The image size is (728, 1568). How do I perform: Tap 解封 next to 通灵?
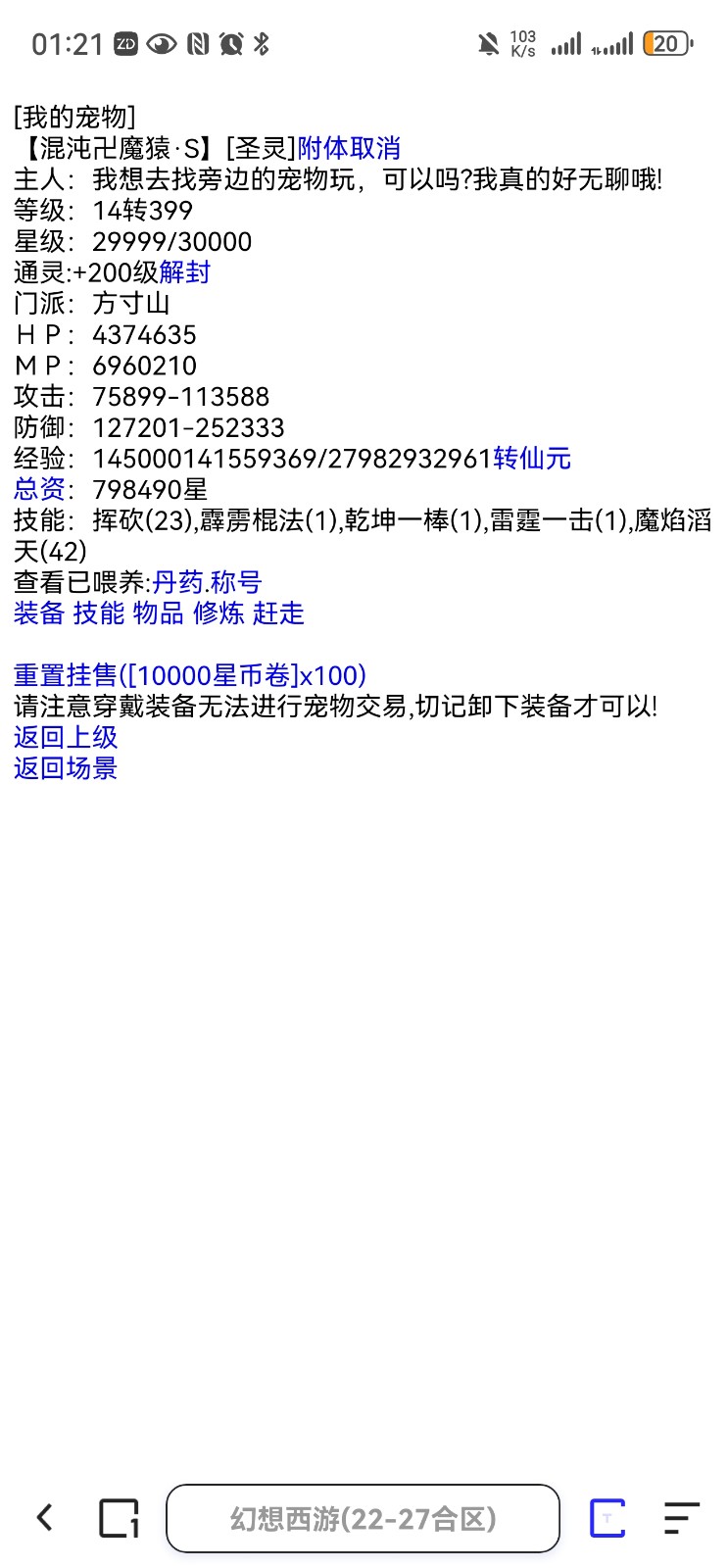tap(184, 272)
